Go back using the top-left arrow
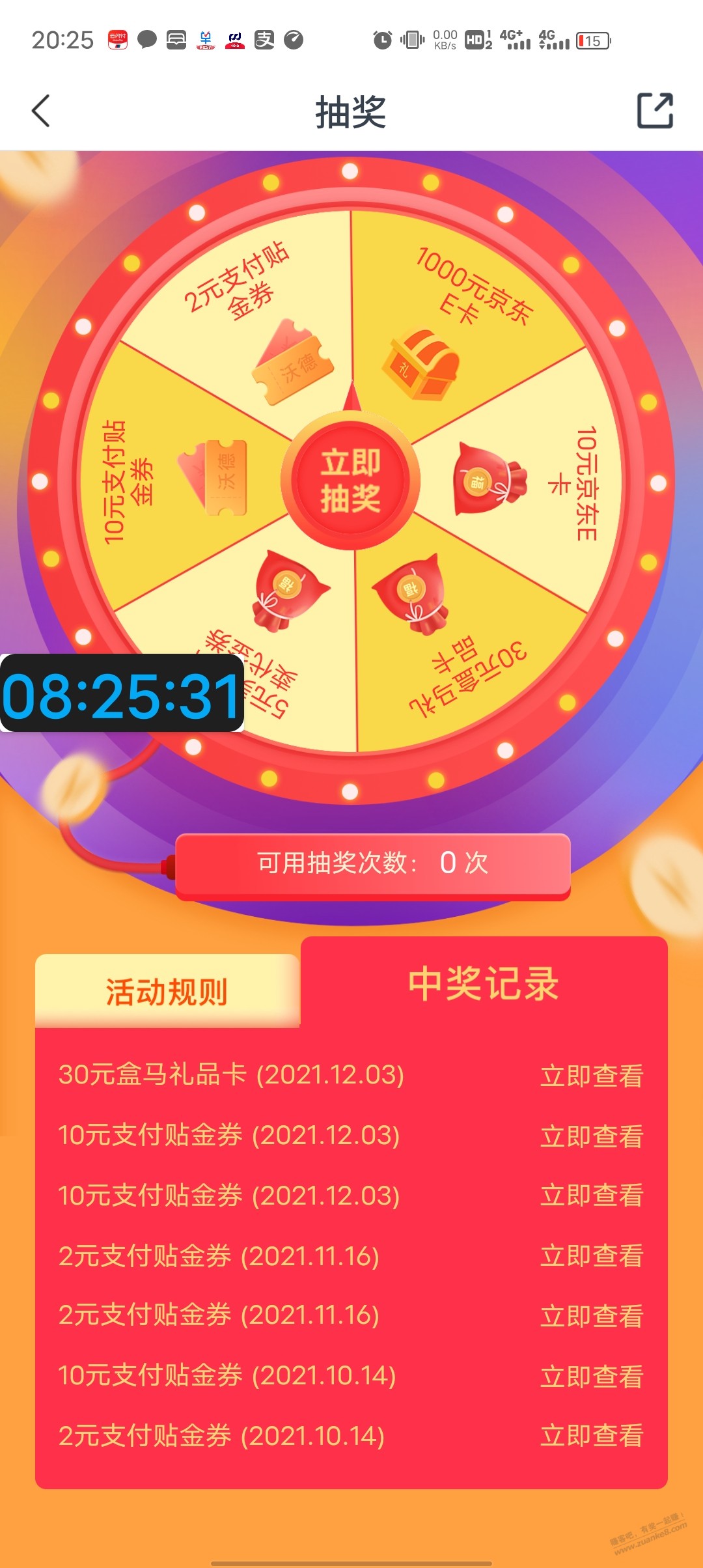 point(41,111)
